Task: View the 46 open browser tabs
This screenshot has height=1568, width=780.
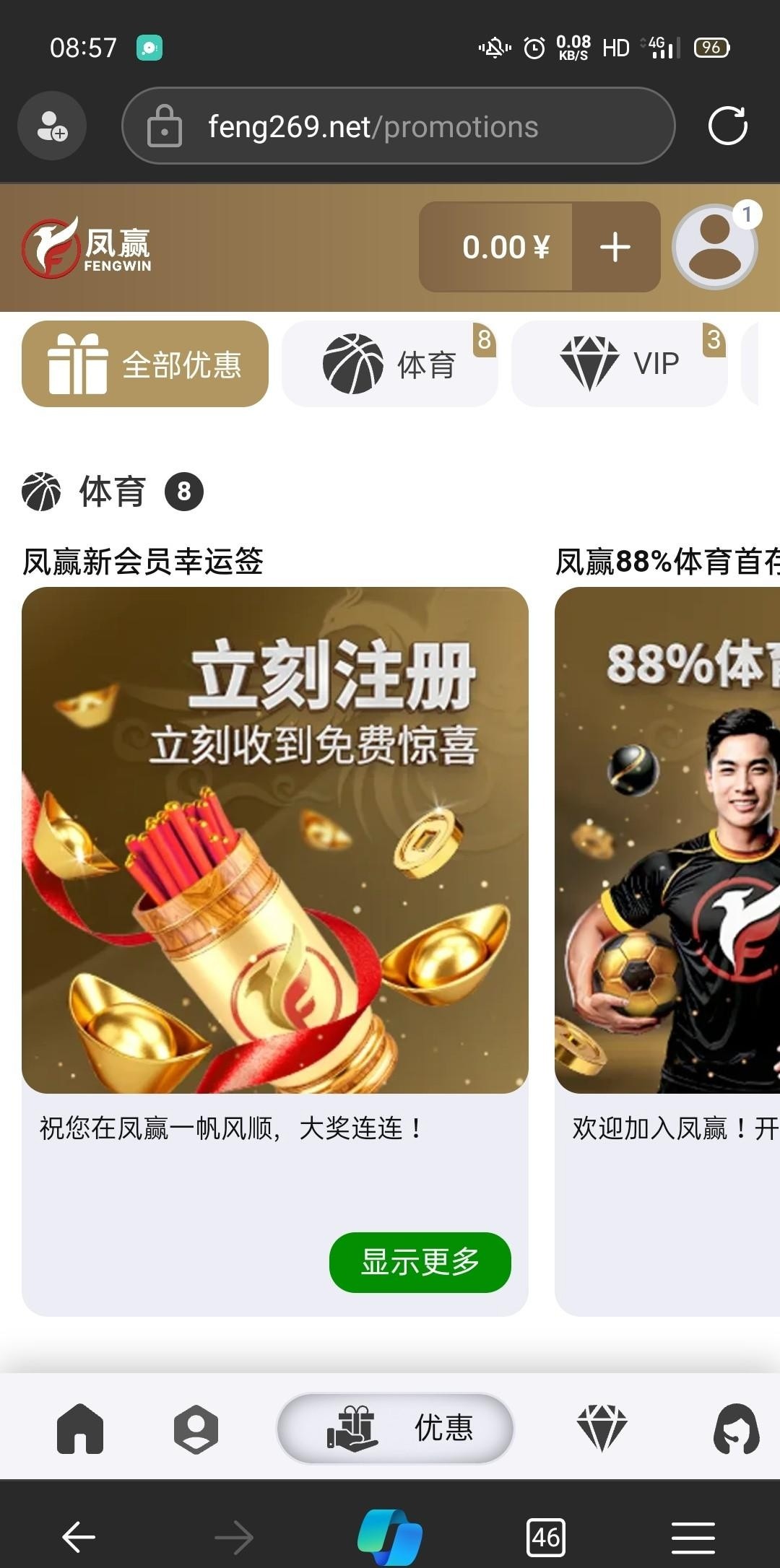Action: tap(545, 1537)
